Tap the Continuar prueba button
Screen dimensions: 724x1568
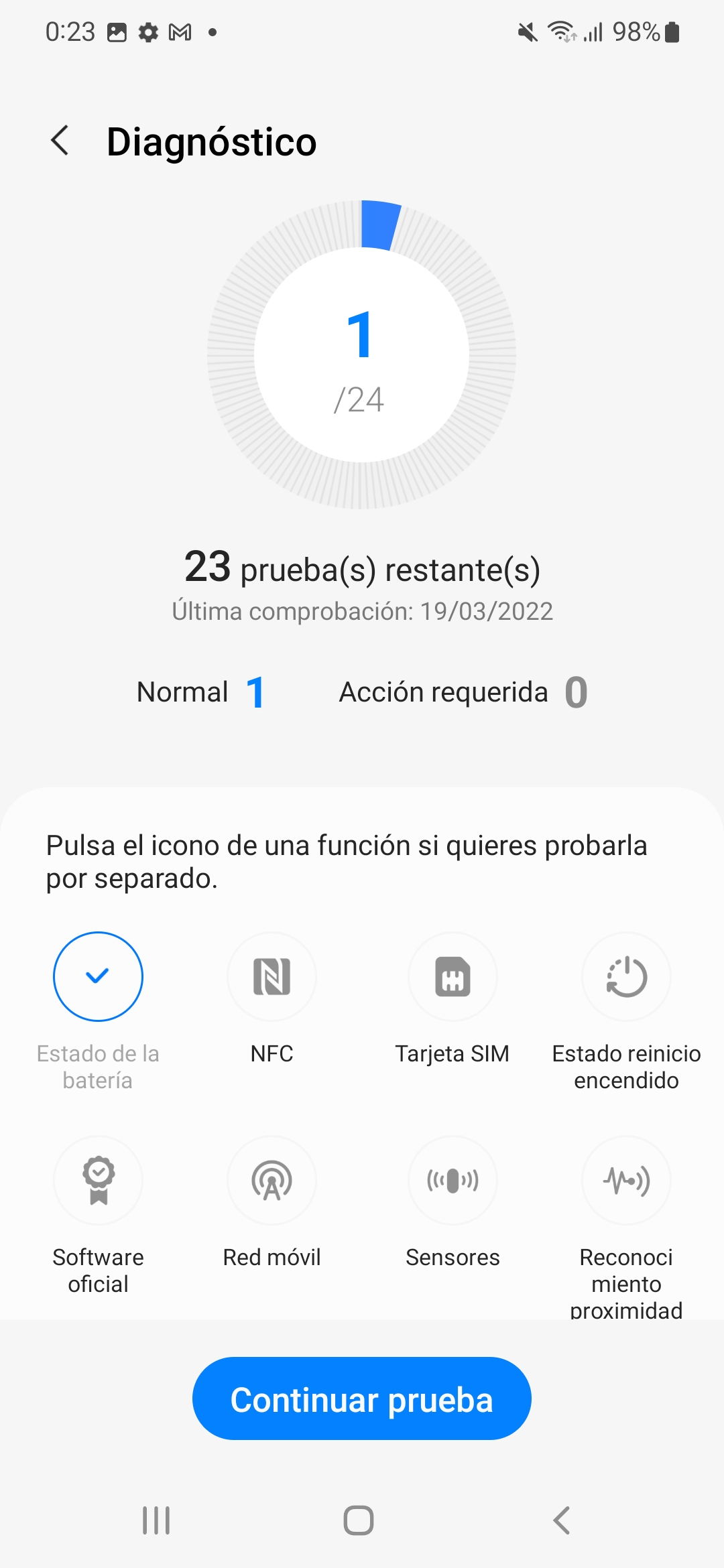click(x=362, y=1398)
